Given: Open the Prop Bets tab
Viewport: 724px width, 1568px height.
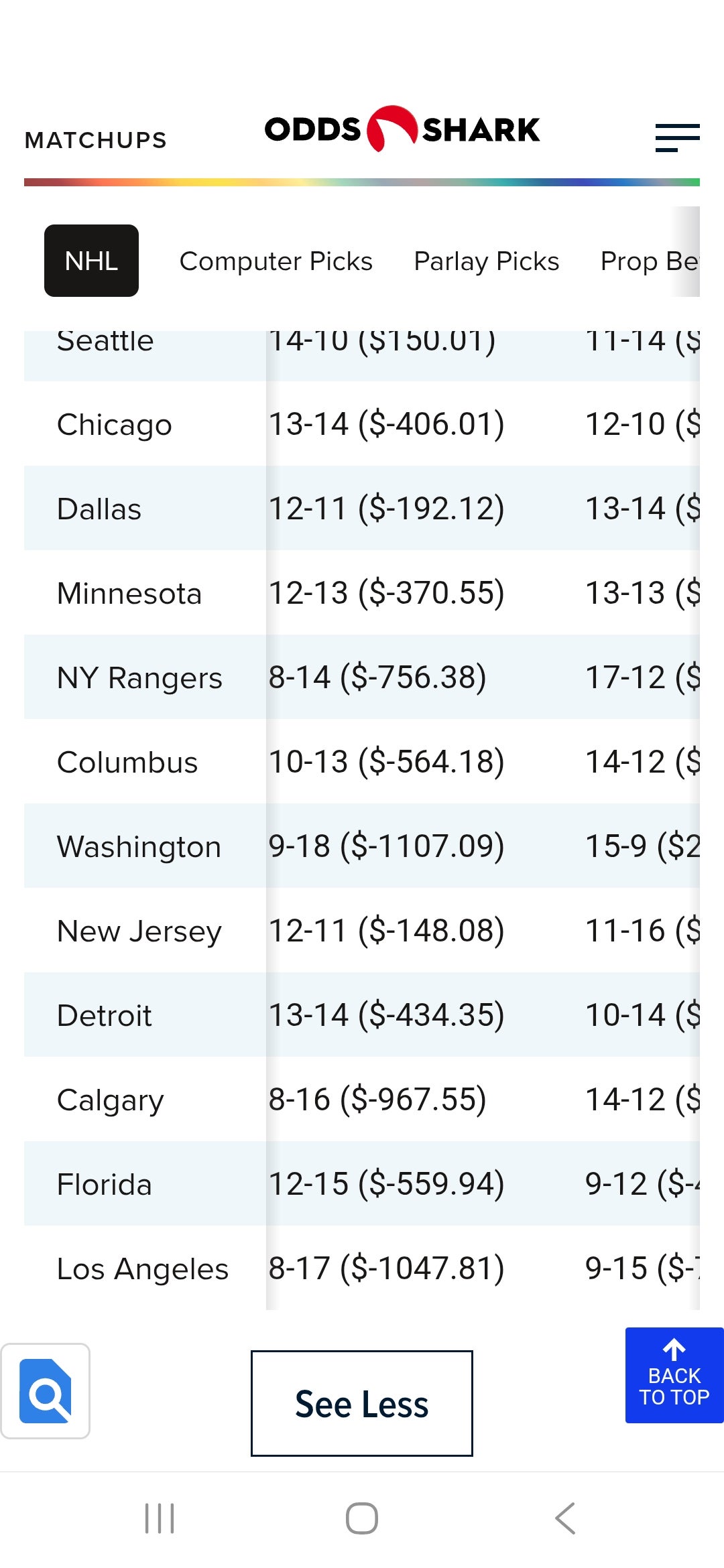Looking at the screenshot, I should (649, 261).
